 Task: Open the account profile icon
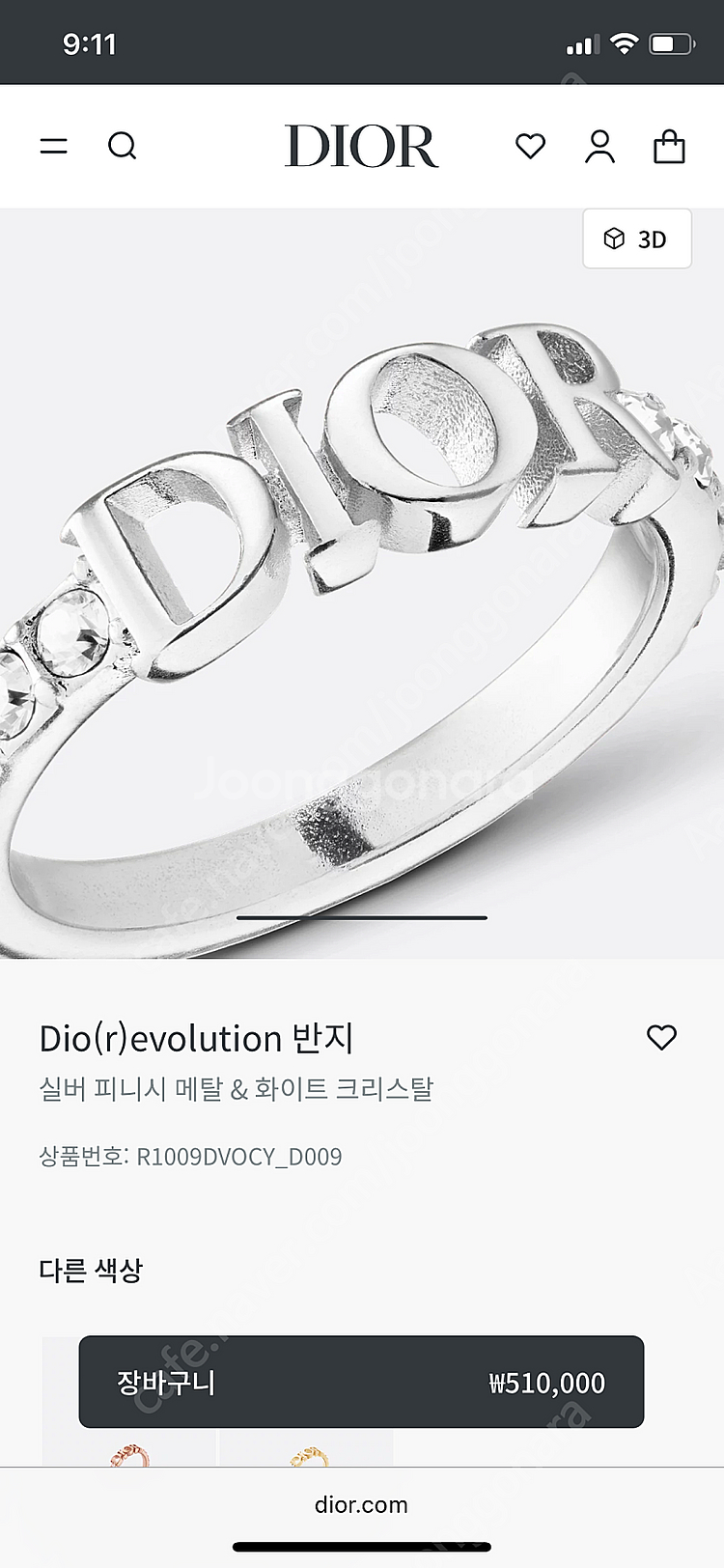click(599, 146)
